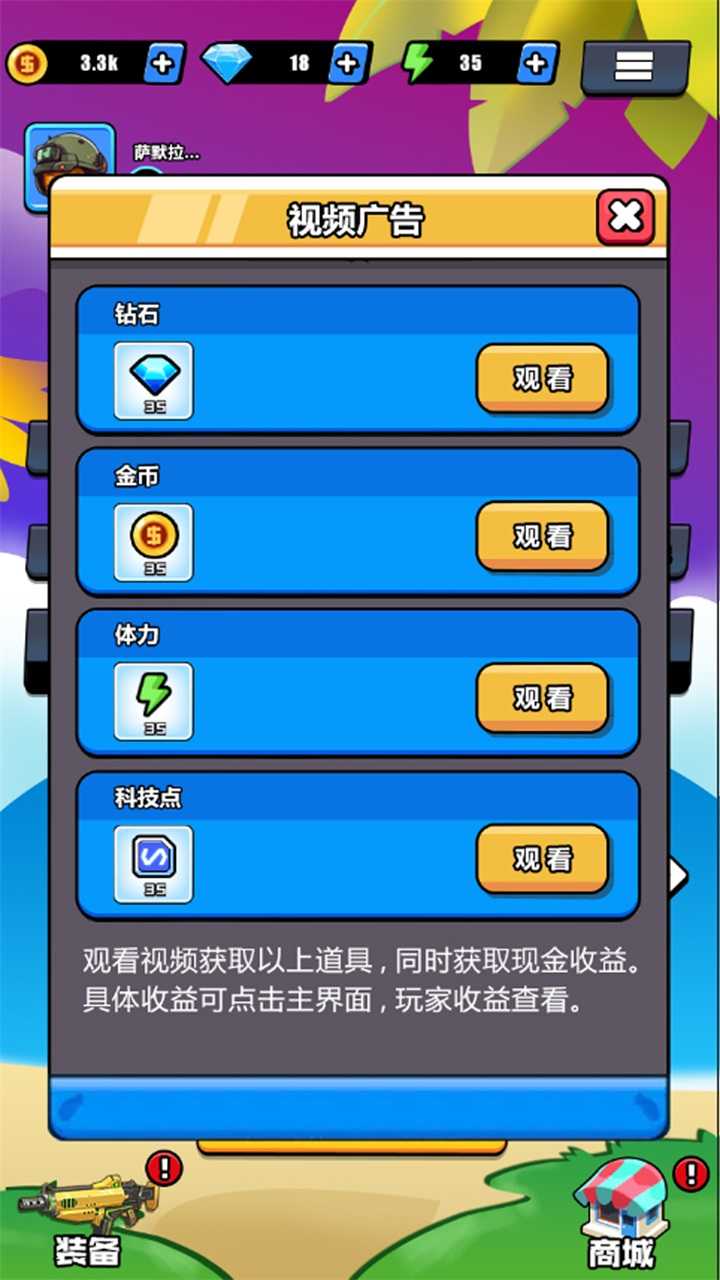
Task: Click the gold coin reward icon
Action: click(x=152, y=541)
